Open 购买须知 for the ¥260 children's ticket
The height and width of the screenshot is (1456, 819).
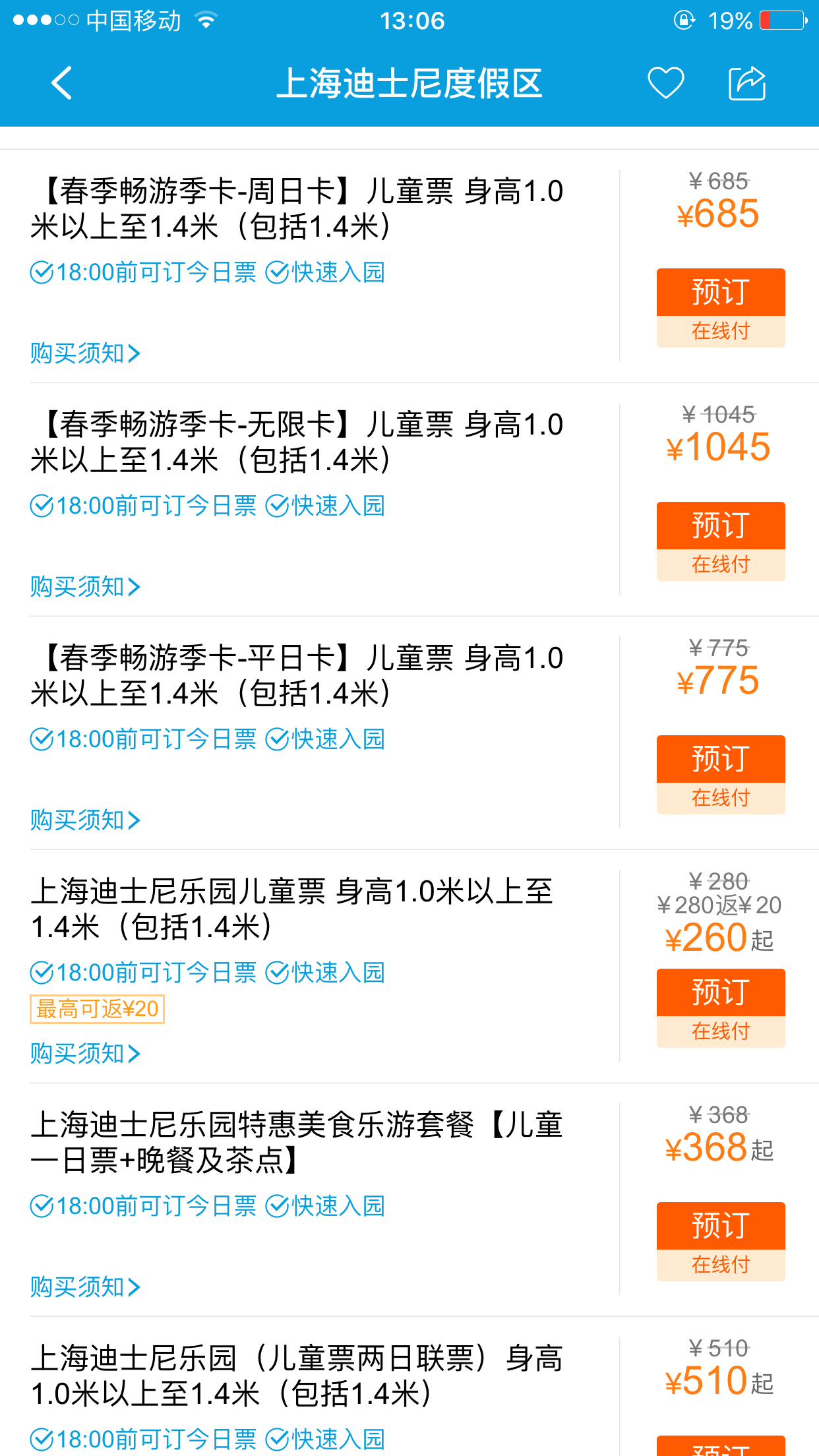tap(85, 1054)
